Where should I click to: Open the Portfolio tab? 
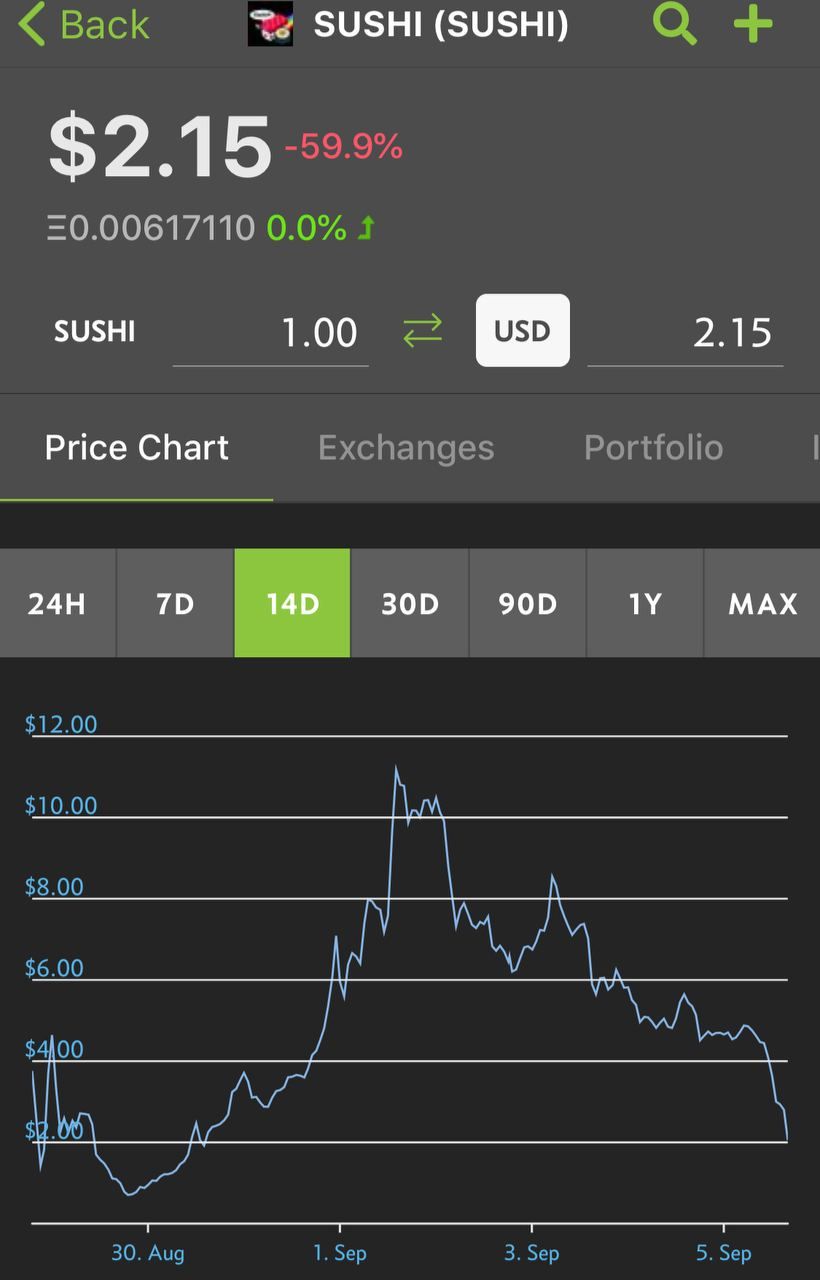click(653, 448)
